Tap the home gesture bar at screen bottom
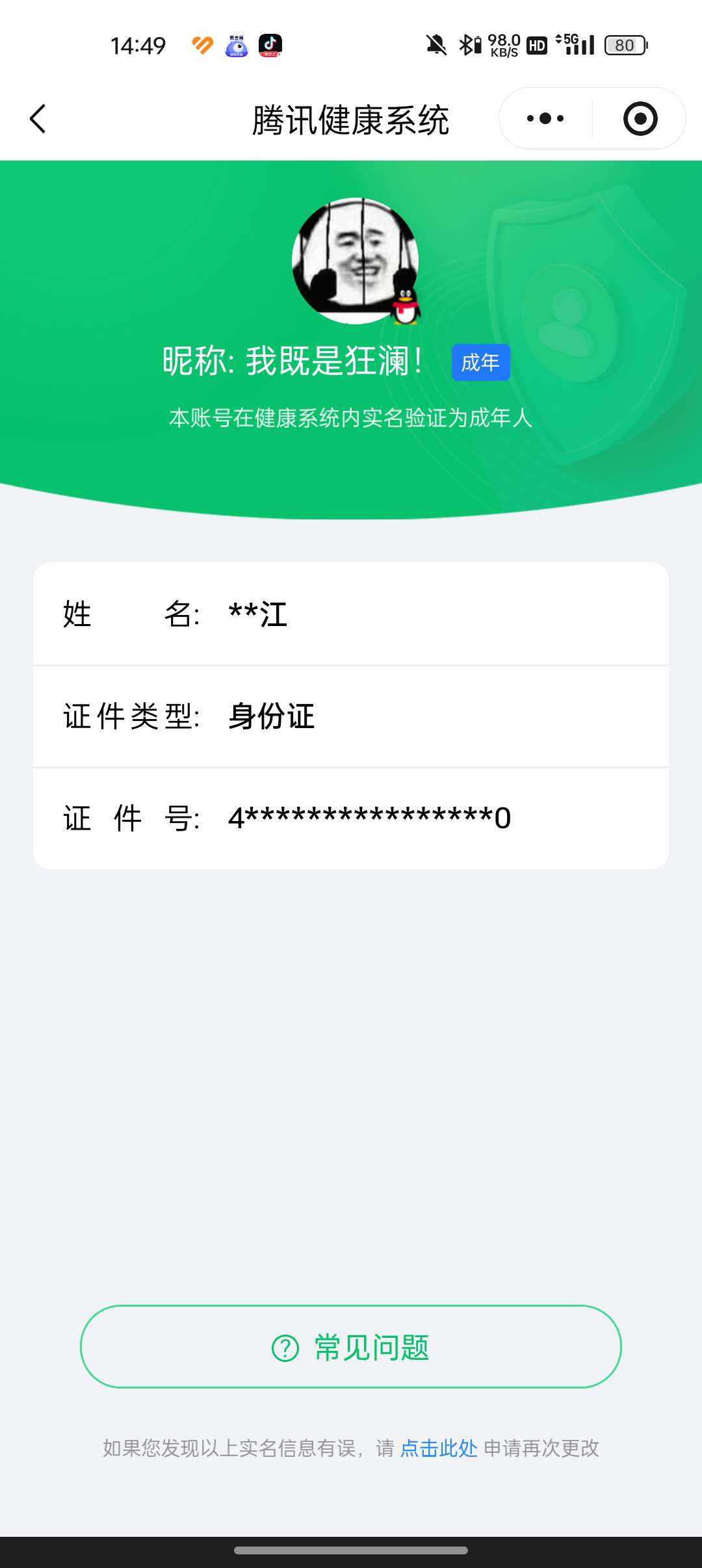This screenshot has width=702, height=1568. click(x=351, y=1551)
